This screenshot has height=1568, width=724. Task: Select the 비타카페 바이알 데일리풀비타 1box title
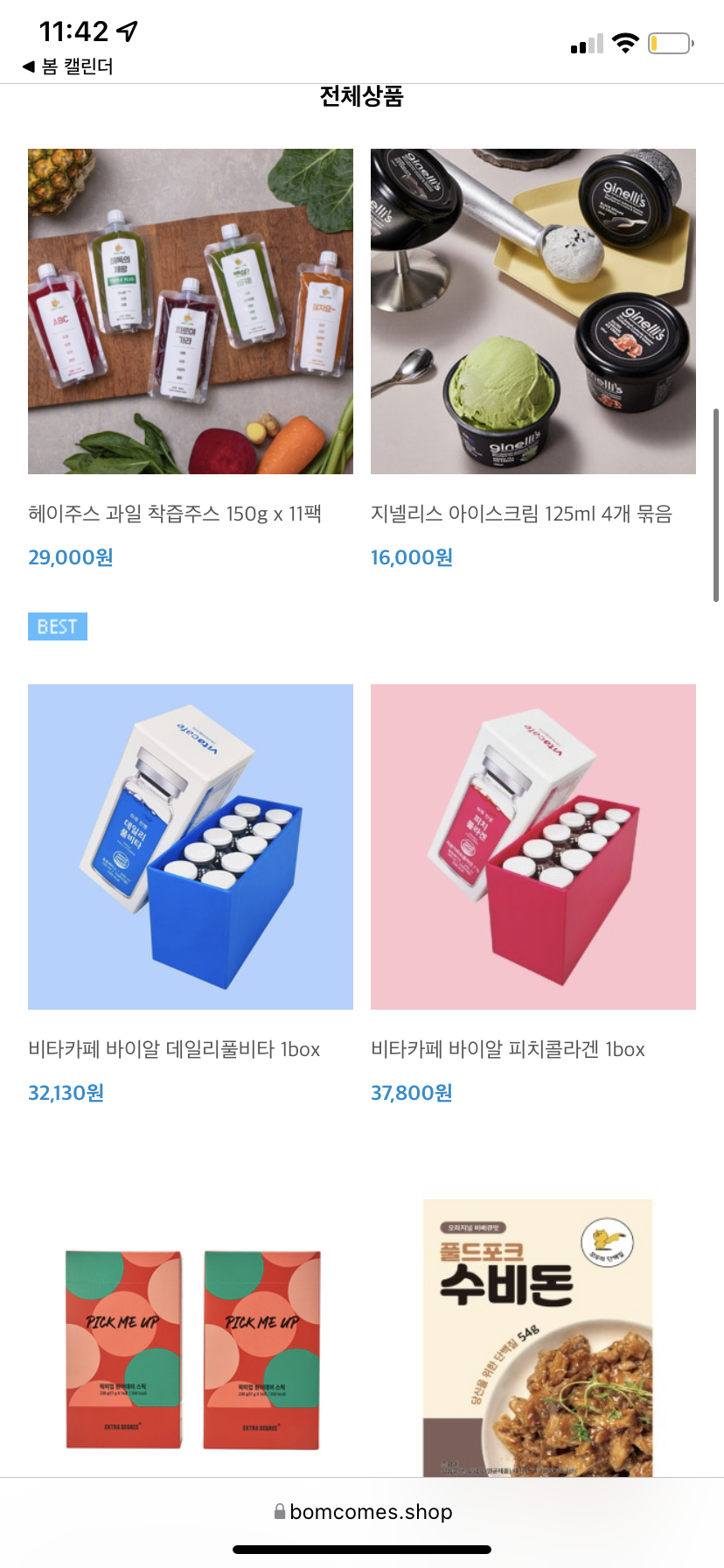point(174,1049)
